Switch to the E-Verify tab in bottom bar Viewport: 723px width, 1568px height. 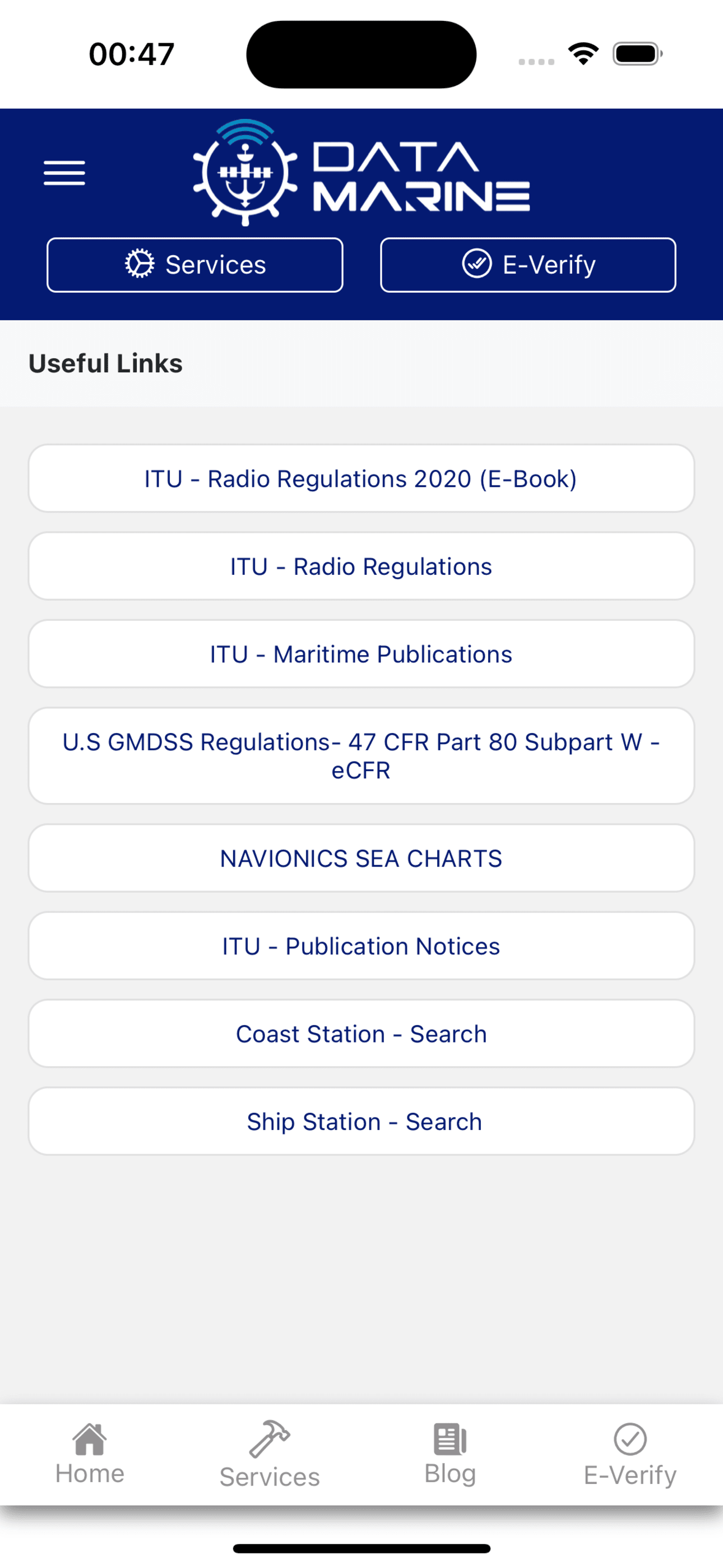pos(630,1455)
